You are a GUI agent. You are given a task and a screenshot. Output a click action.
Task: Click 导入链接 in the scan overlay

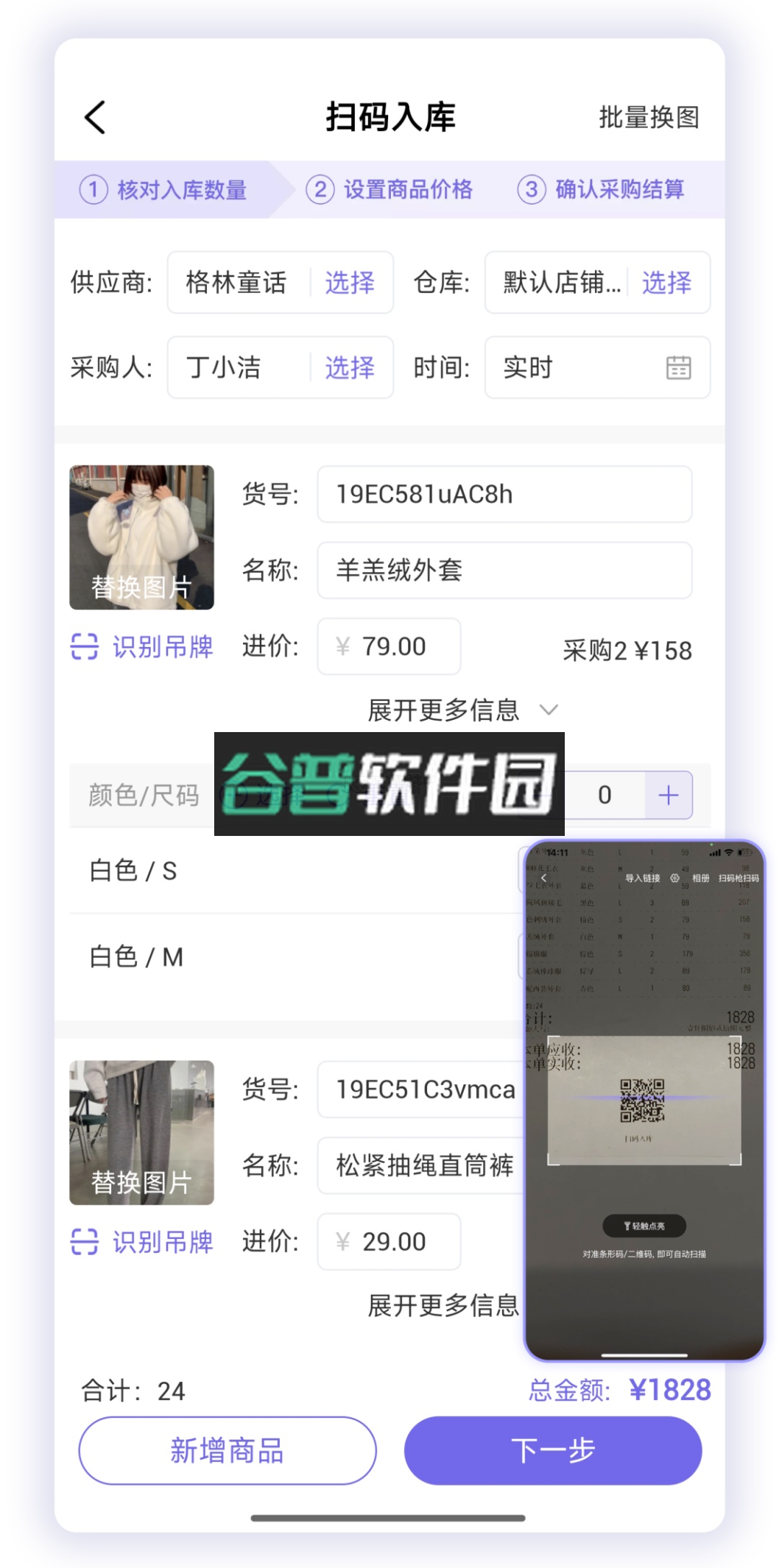[x=642, y=878]
